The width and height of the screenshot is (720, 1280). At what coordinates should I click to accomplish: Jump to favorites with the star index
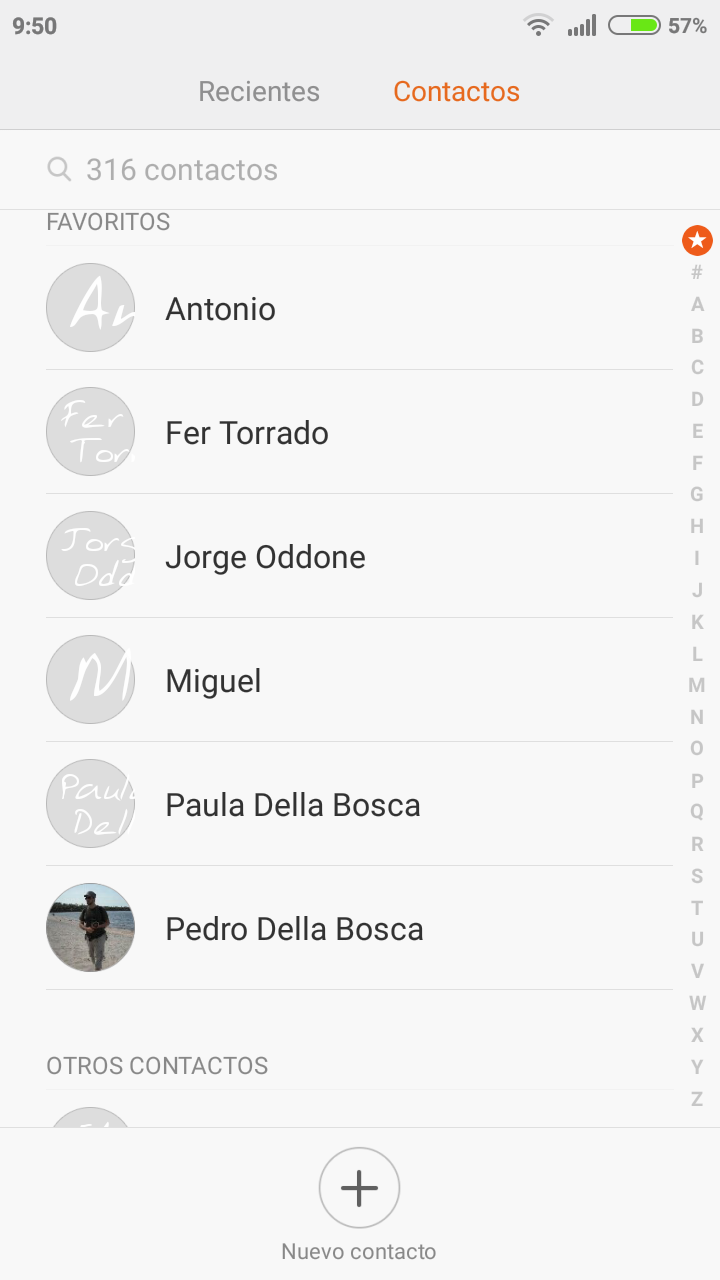click(x=697, y=240)
